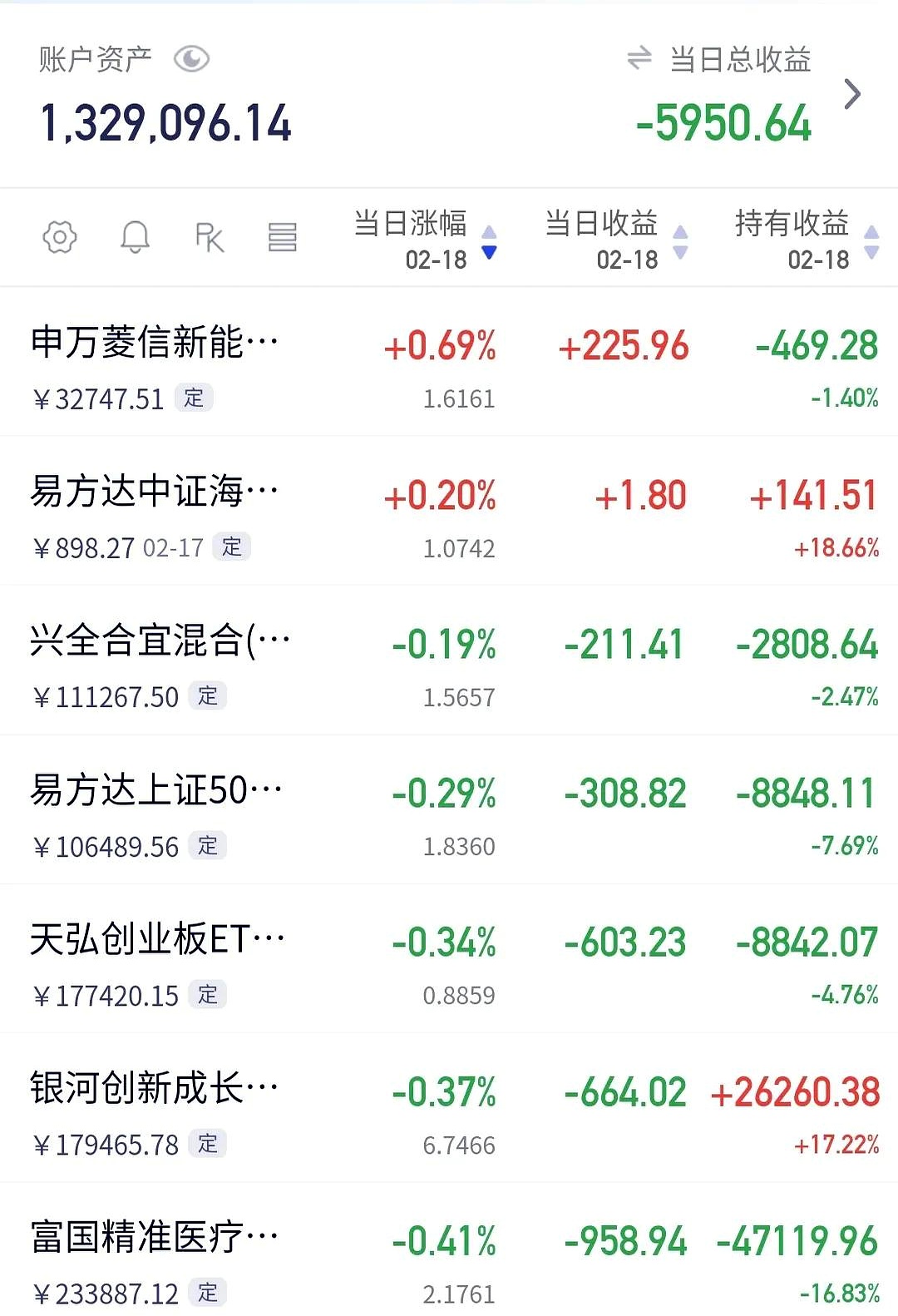This screenshot has width=898, height=1316.
Task: Open the daily total earnings details chevron
Action: pyautogui.click(x=851, y=94)
